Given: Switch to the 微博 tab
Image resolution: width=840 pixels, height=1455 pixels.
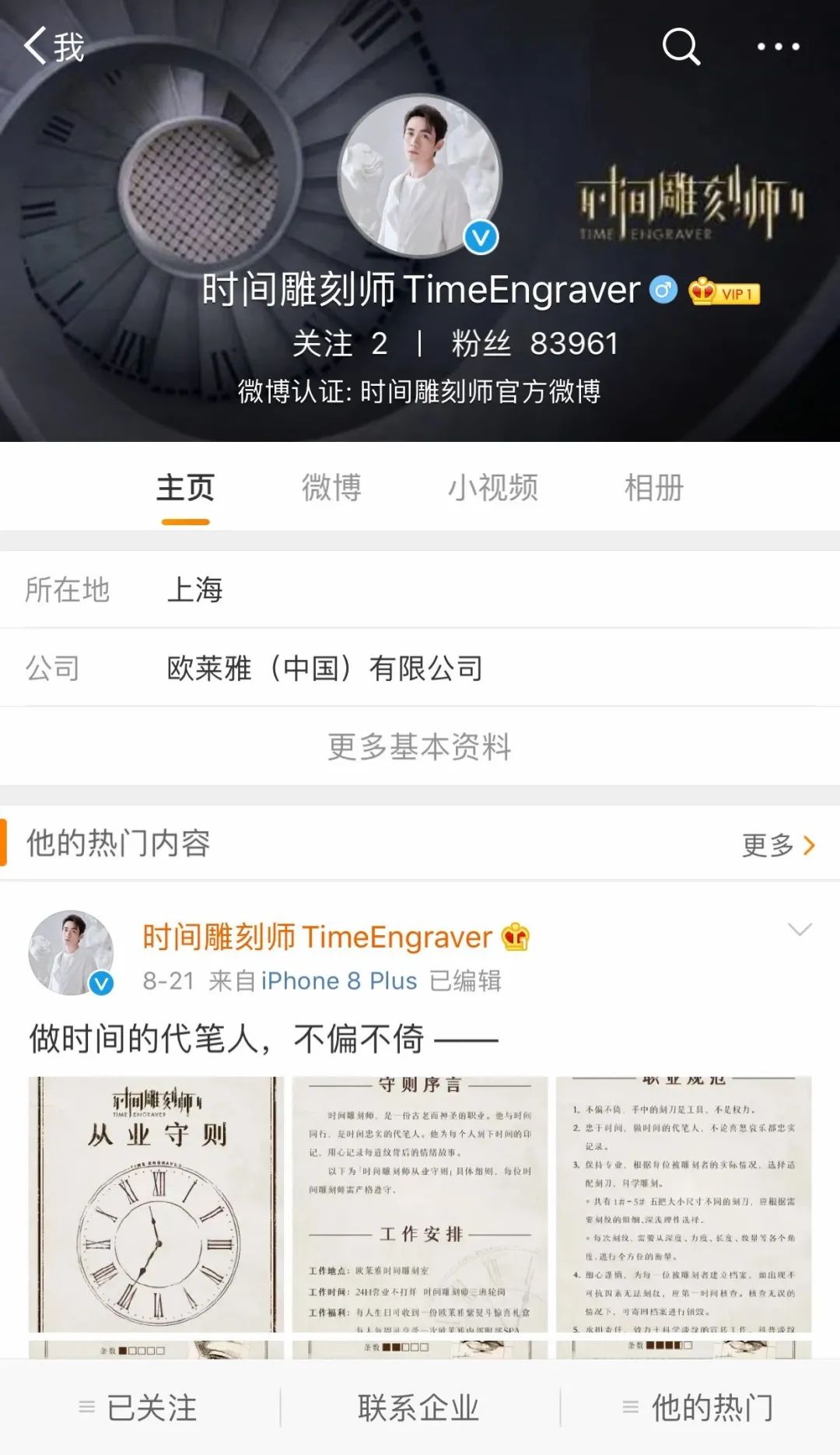Looking at the screenshot, I should (330, 486).
